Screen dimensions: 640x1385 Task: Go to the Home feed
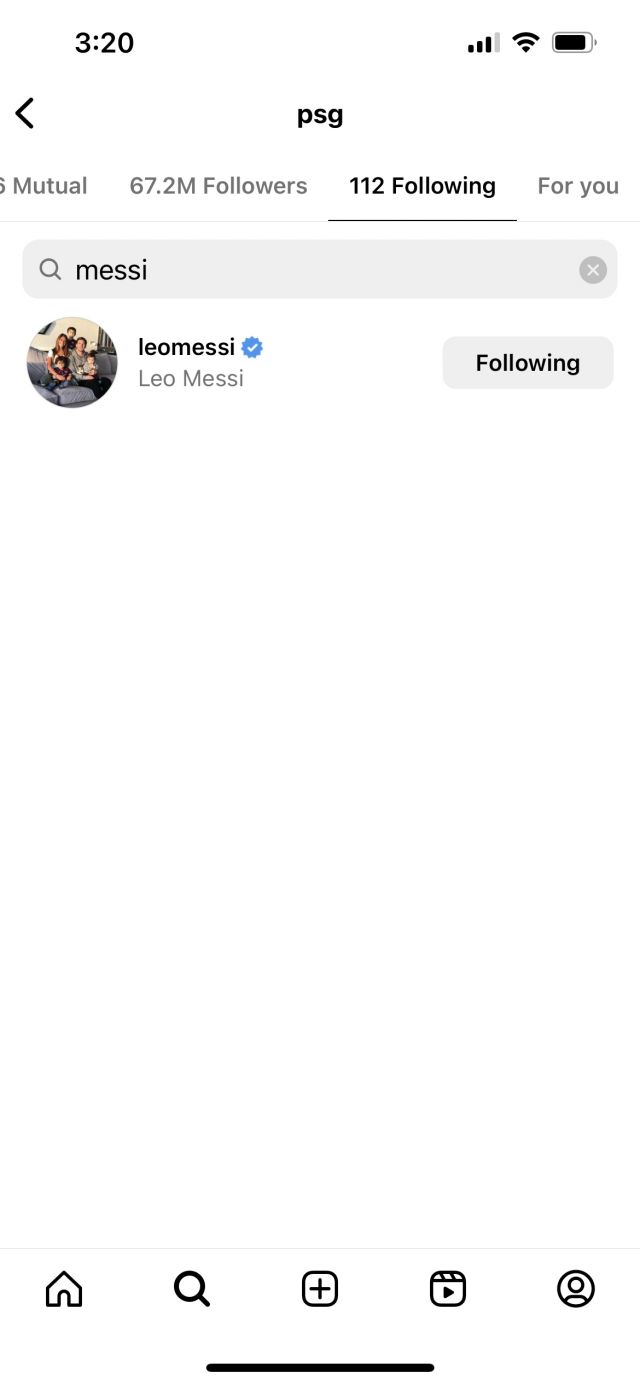tap(64, 1289)
